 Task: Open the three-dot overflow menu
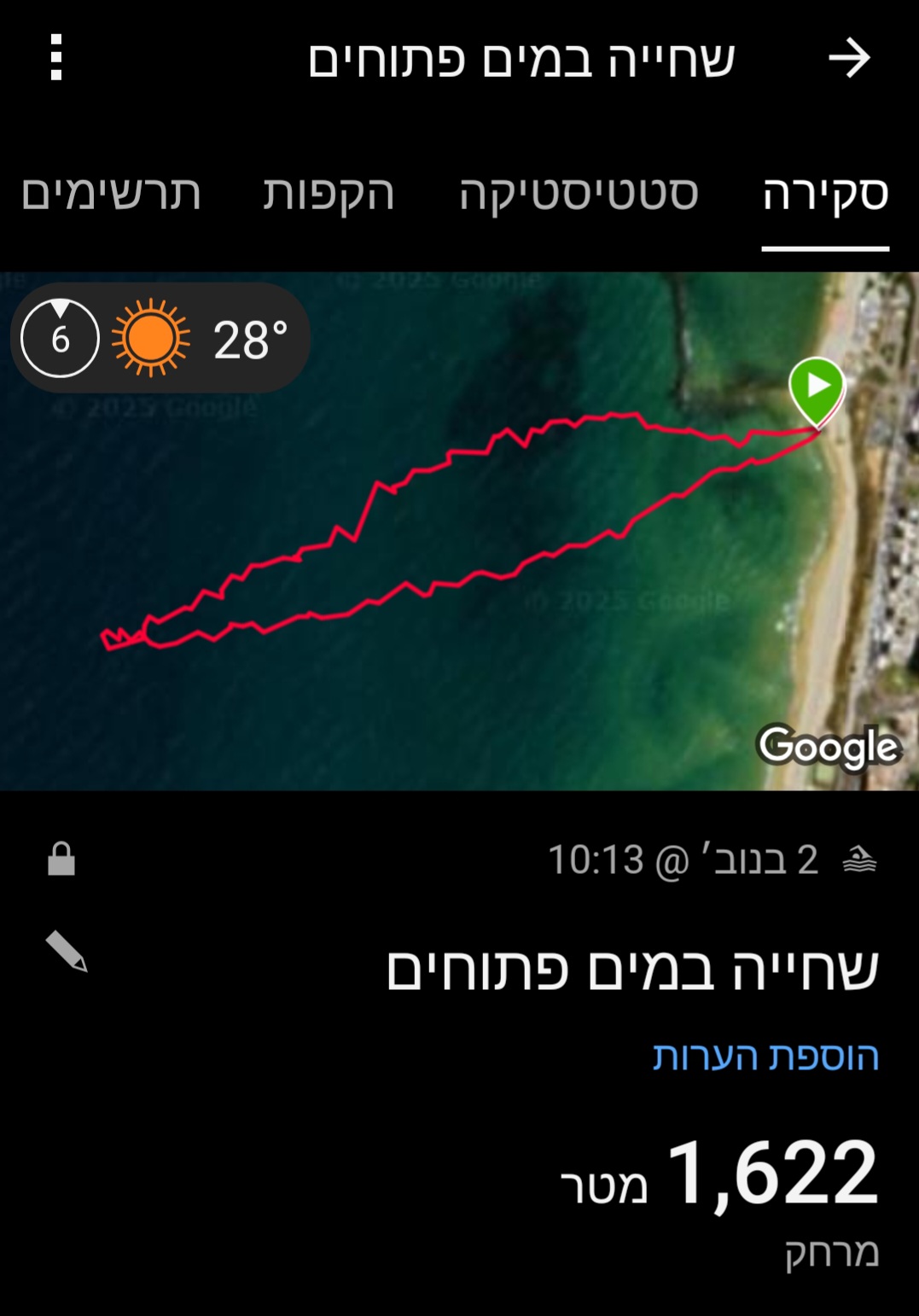(56, 58)
